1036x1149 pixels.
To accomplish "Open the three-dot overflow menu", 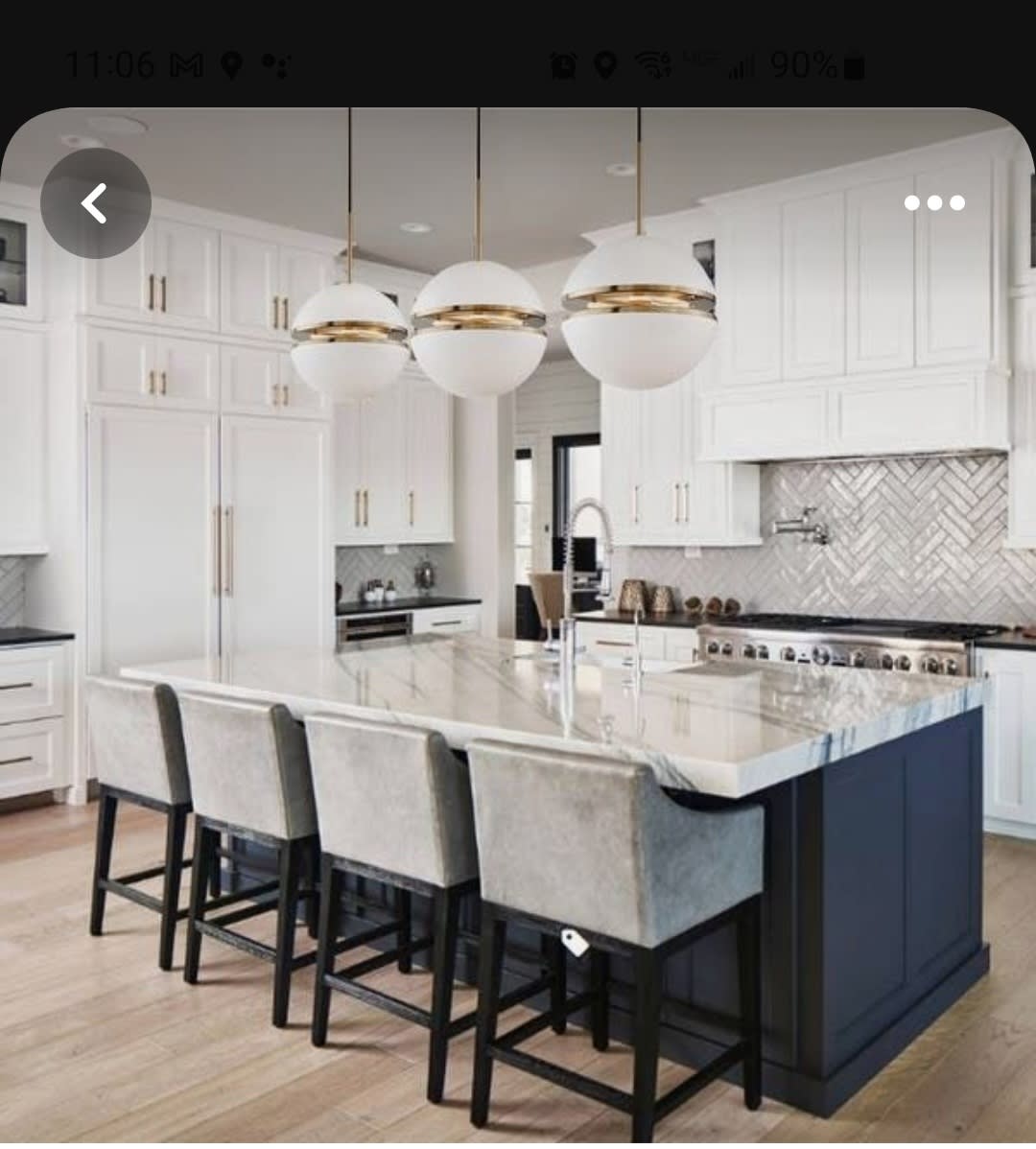I will pyautogui.click(x=933, y=202).
